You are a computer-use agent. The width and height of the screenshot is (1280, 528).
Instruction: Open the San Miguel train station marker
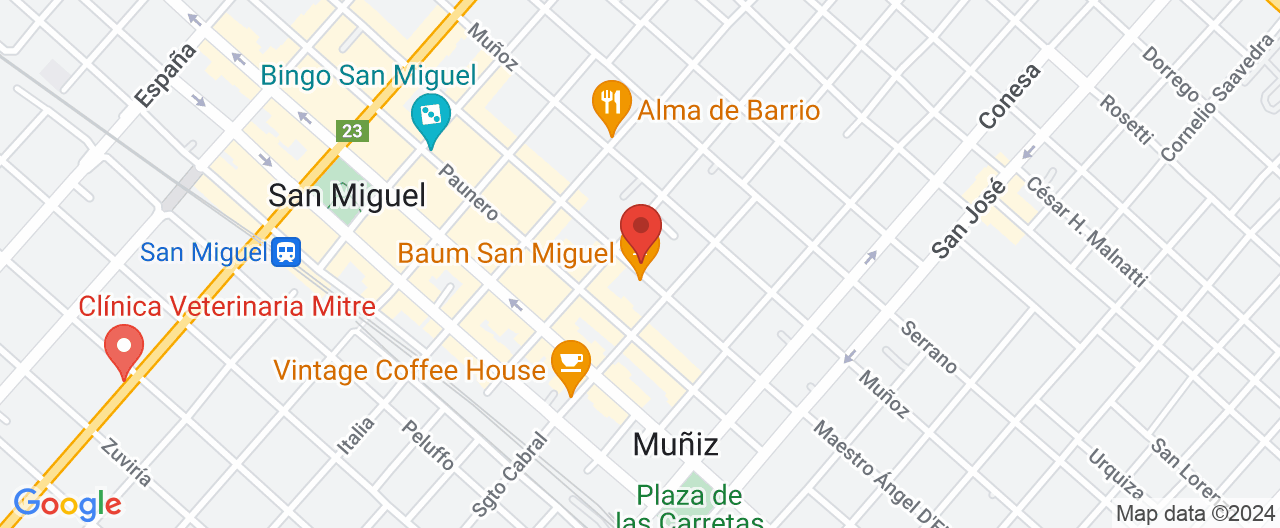pyautogui.click(x=287, y=252)
